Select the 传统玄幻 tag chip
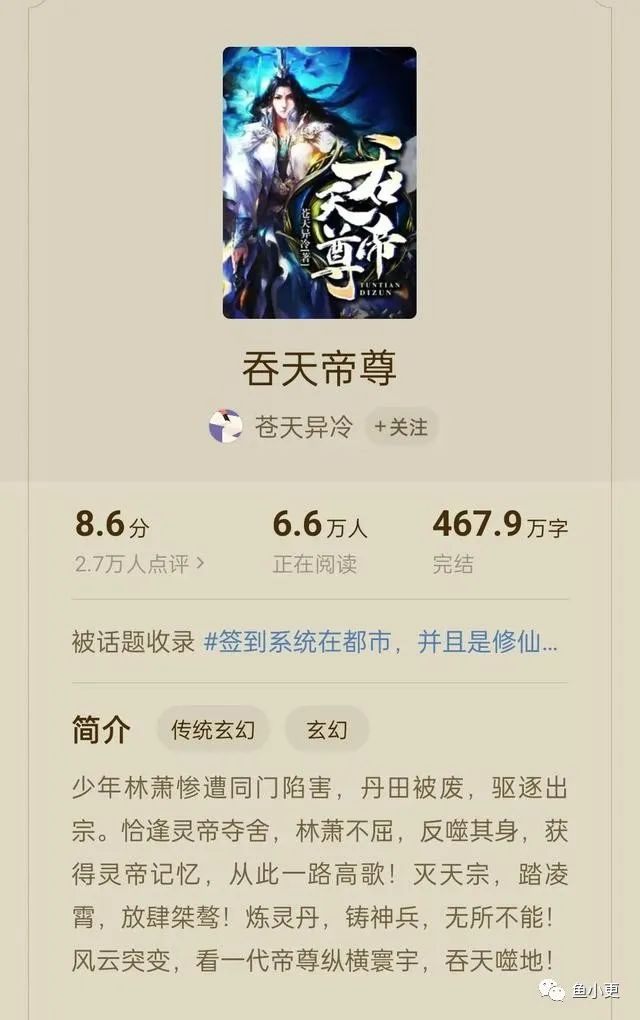 (212, 729)
